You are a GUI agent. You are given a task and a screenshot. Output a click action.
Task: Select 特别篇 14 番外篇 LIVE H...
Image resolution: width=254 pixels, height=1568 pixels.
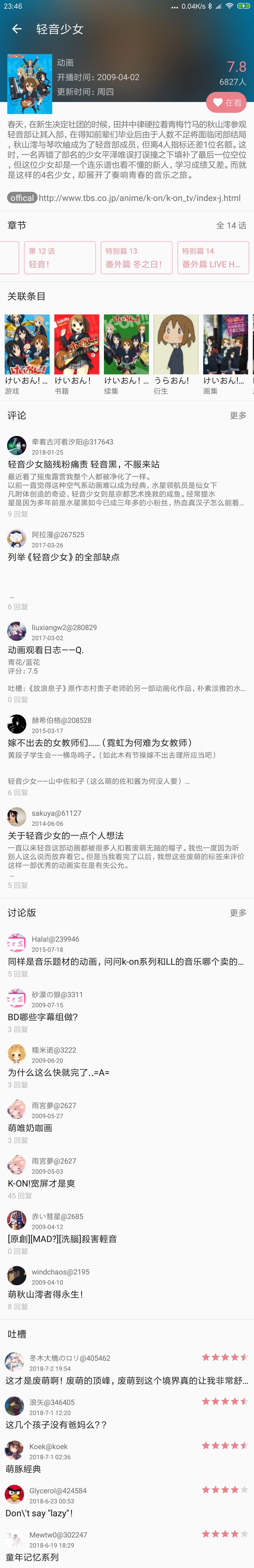(213, 258)
